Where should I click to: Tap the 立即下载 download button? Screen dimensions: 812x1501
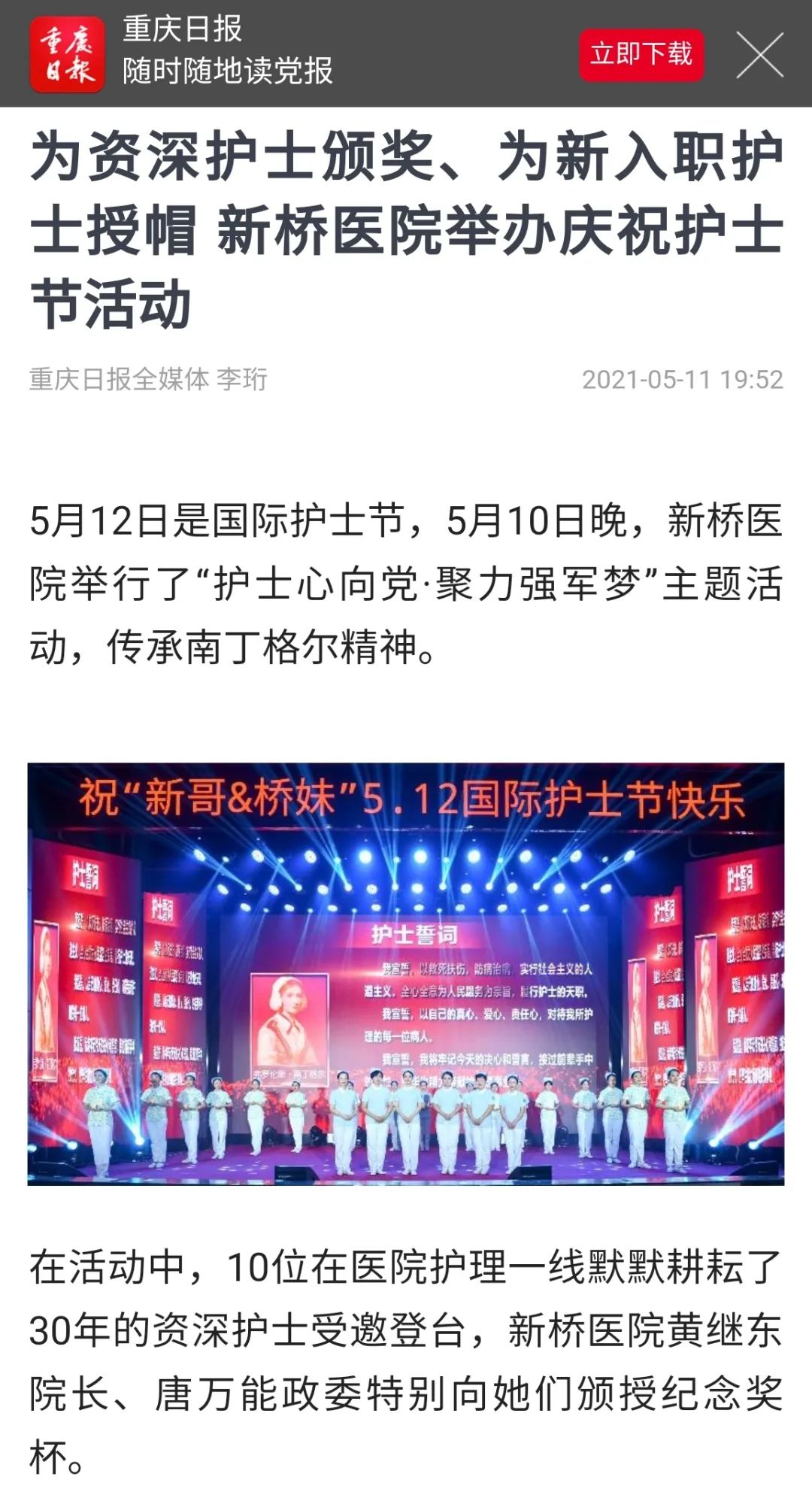tap(641, 54)
